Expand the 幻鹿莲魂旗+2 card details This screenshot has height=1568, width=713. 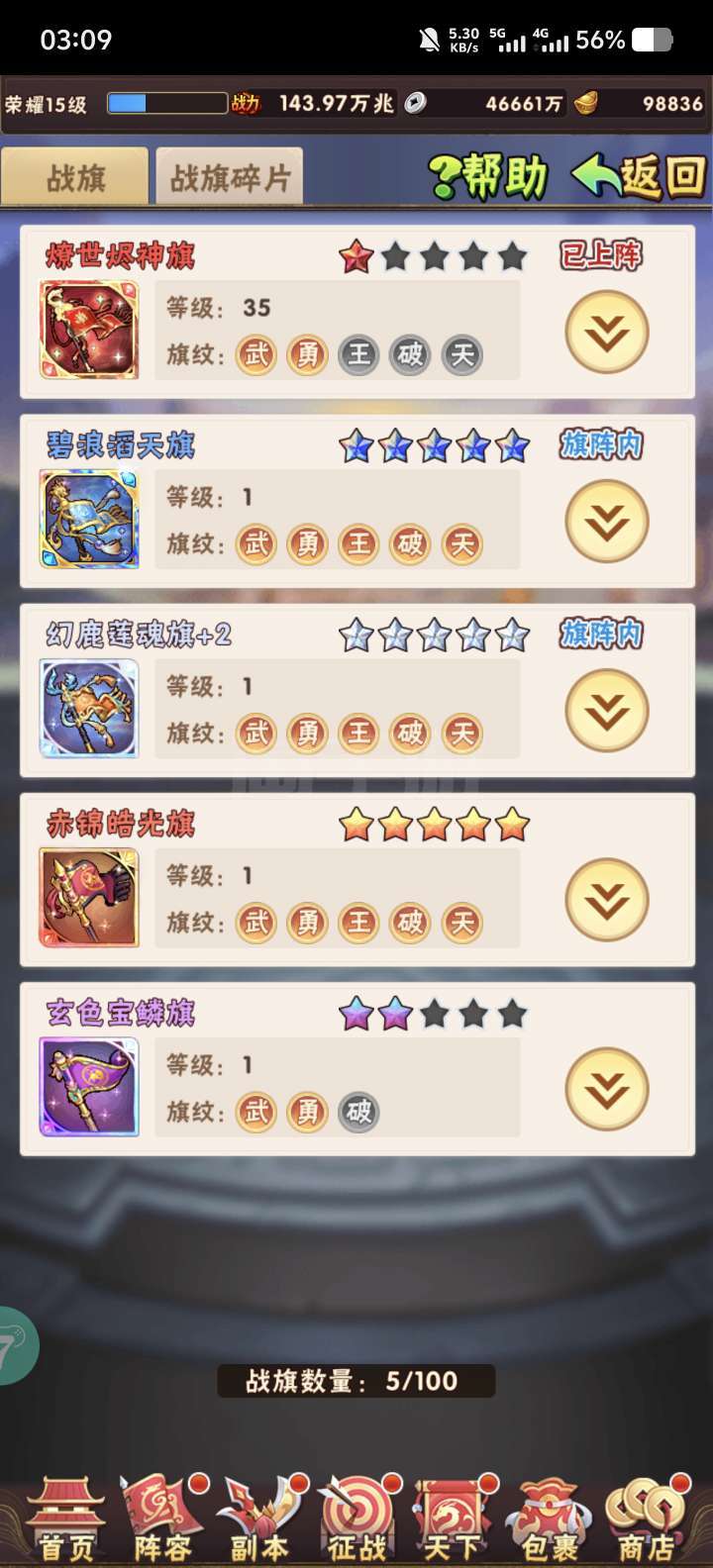pyautogui.click(x=606, y=711)
